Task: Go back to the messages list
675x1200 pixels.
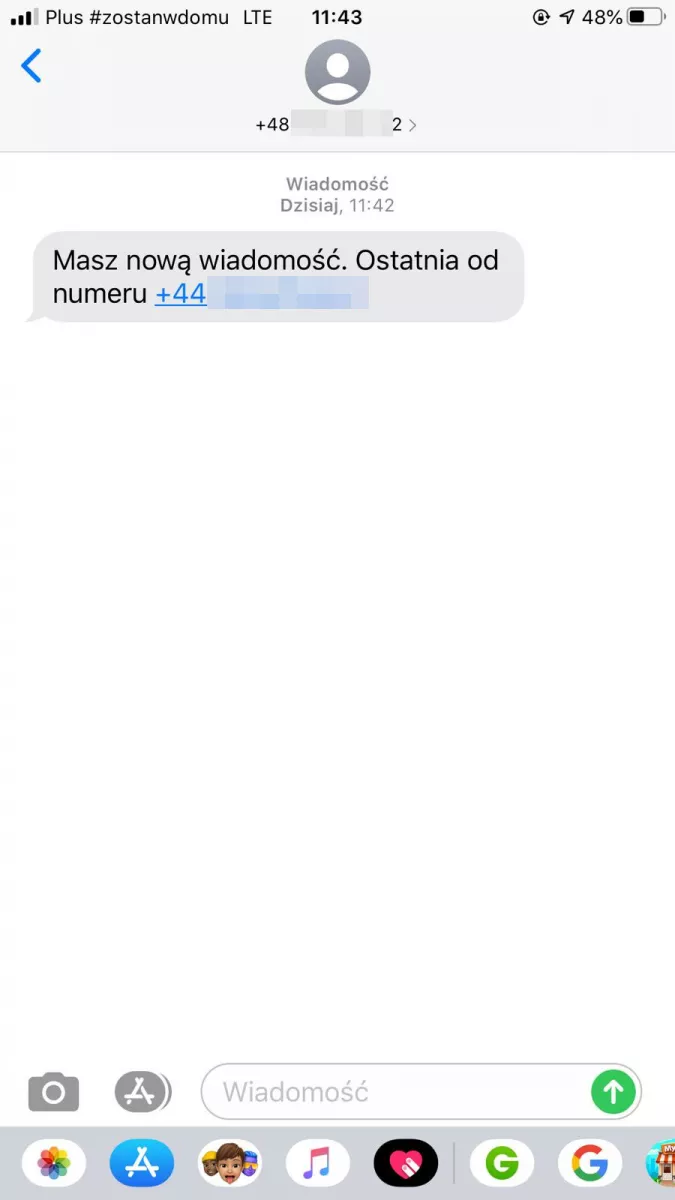Action: pos(32,67)
